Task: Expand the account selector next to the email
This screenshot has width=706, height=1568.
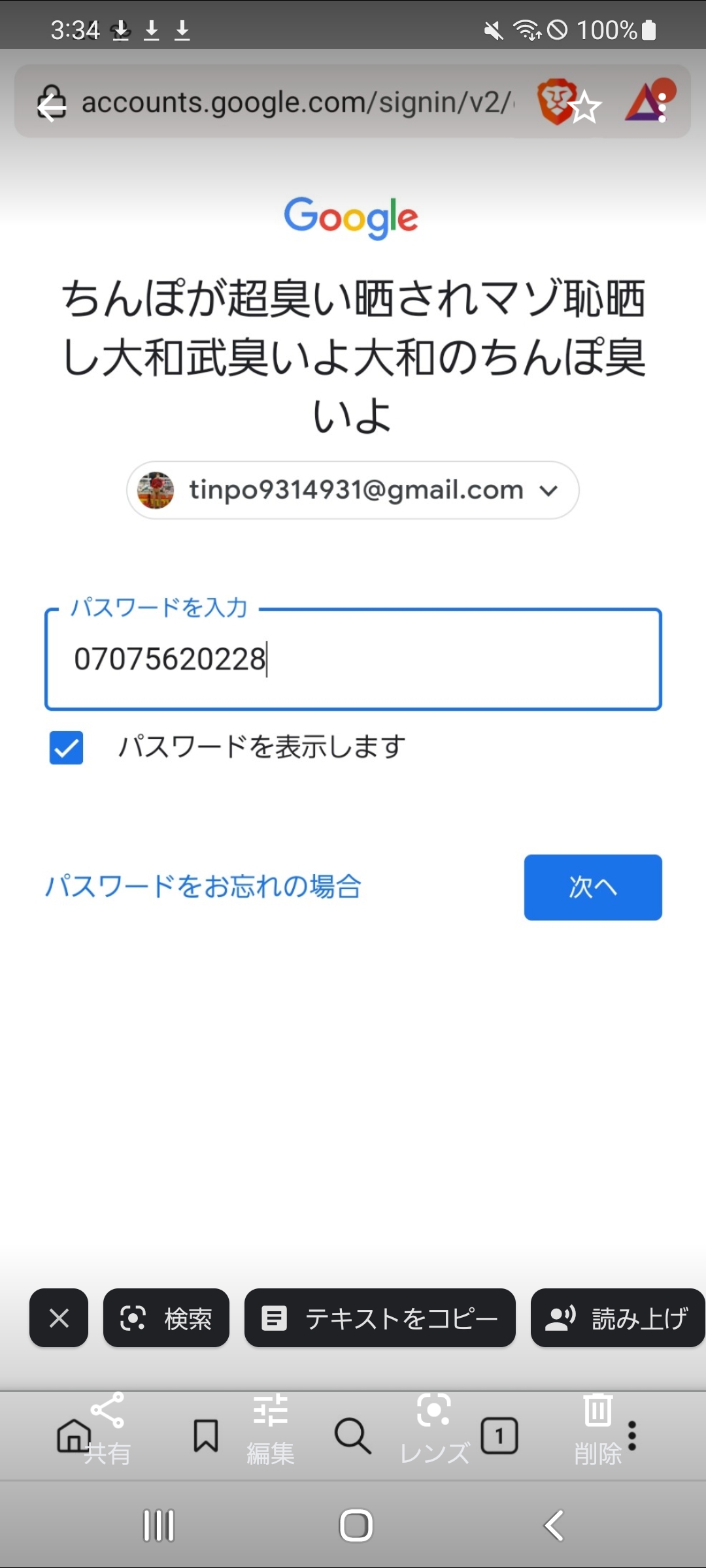Action: [549, 490]
